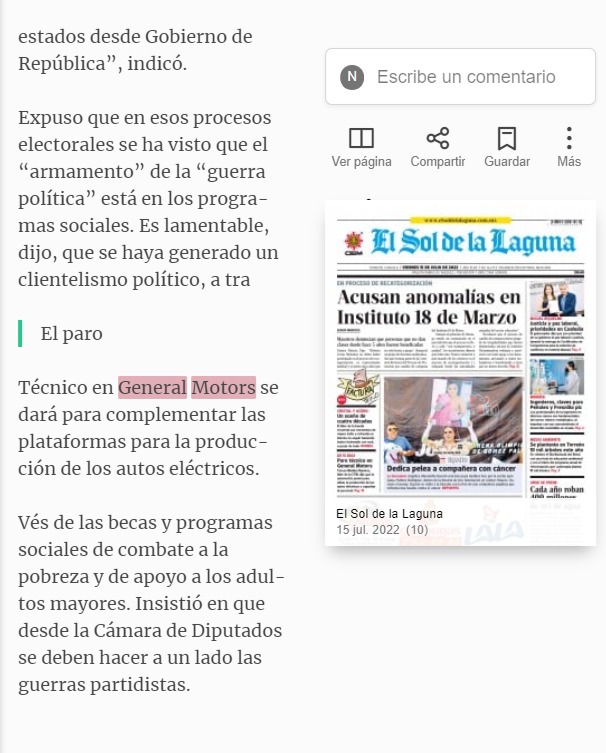
Task: Save the article with Guardar
Action: pyautogui.click(x=507, y=147)
